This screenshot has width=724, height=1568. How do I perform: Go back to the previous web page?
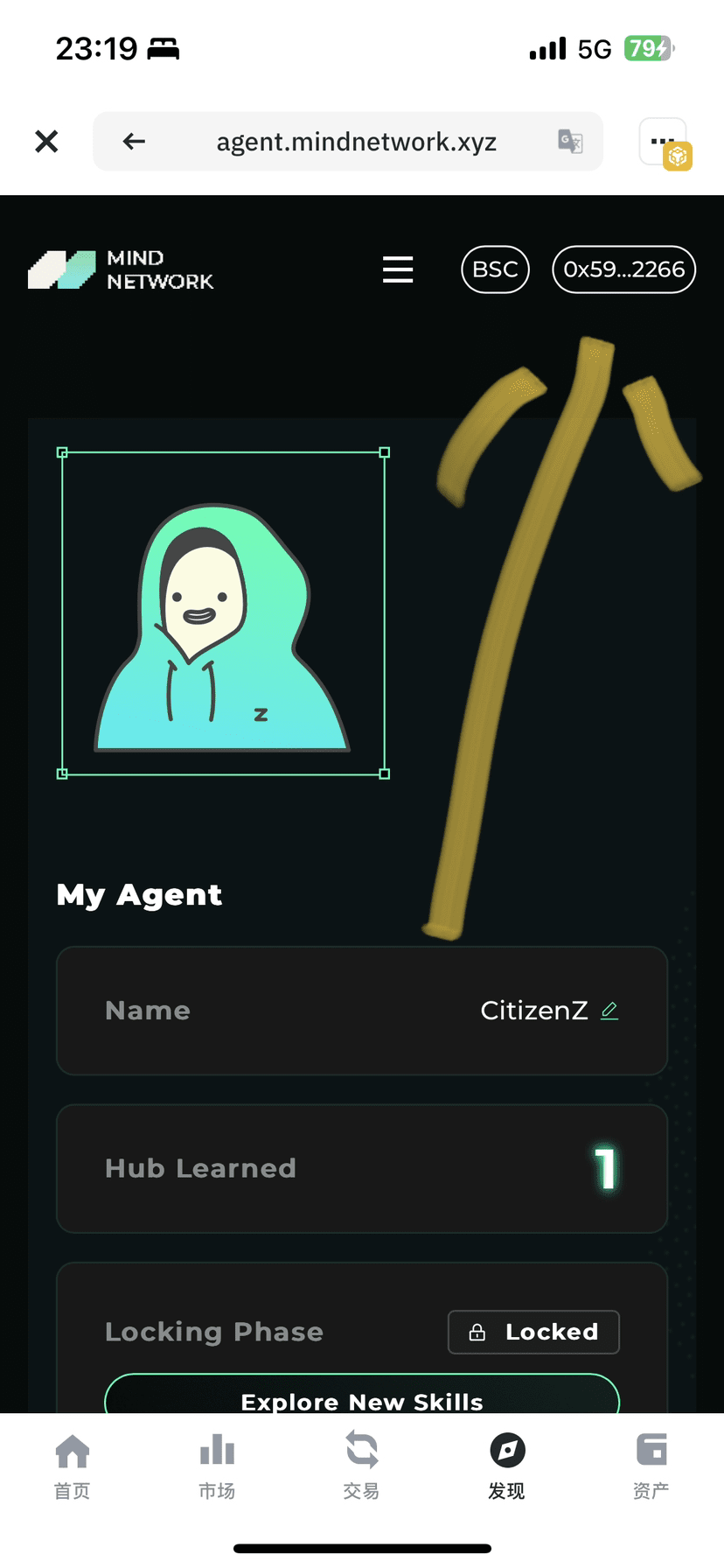click(x=134, y=141)
